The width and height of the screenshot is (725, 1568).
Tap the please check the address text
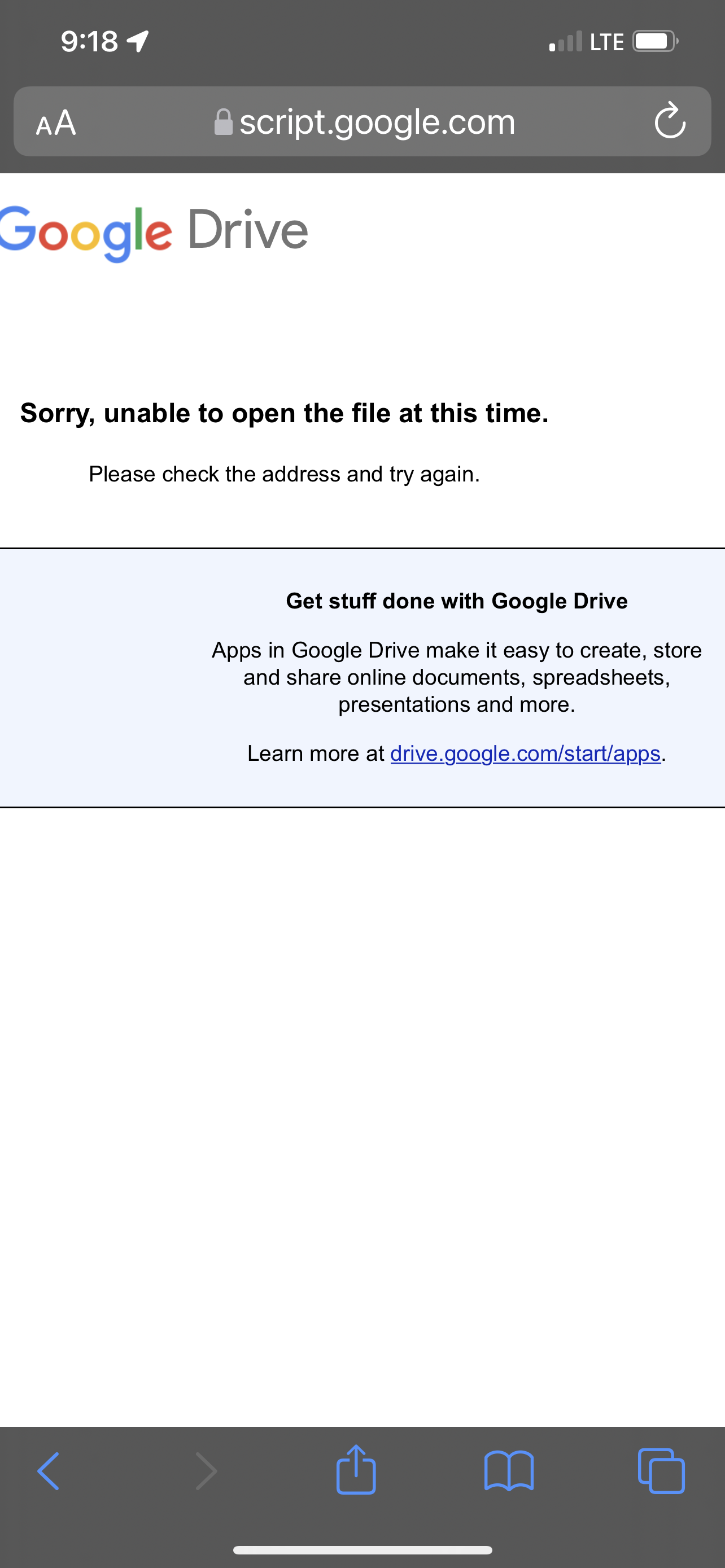pos(283,474)
